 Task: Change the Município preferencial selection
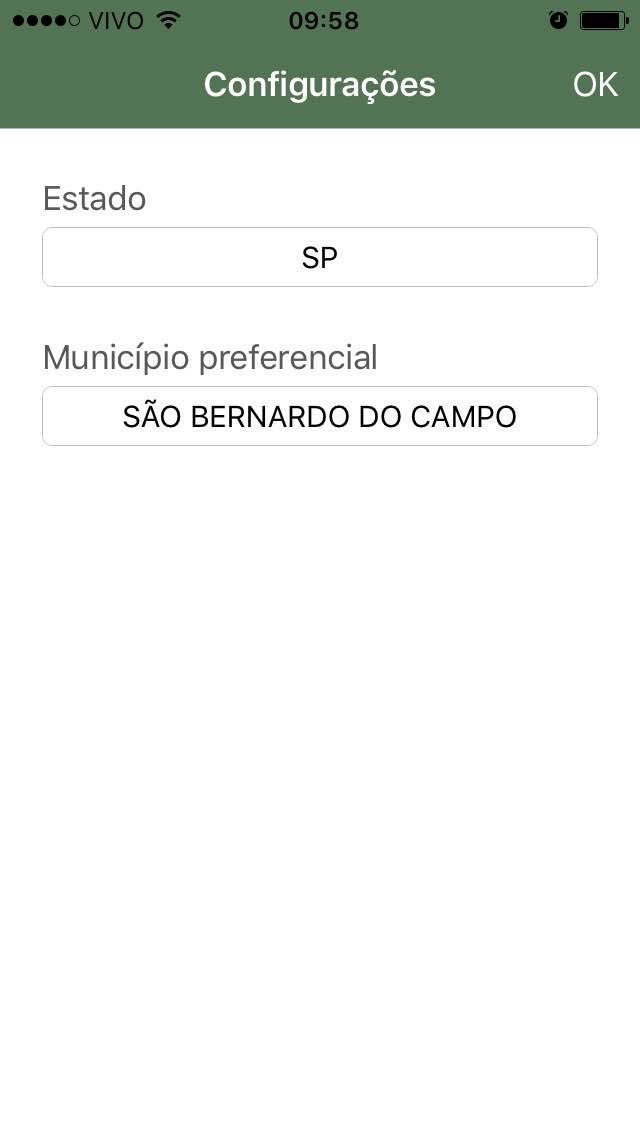(x=320, y=416)
